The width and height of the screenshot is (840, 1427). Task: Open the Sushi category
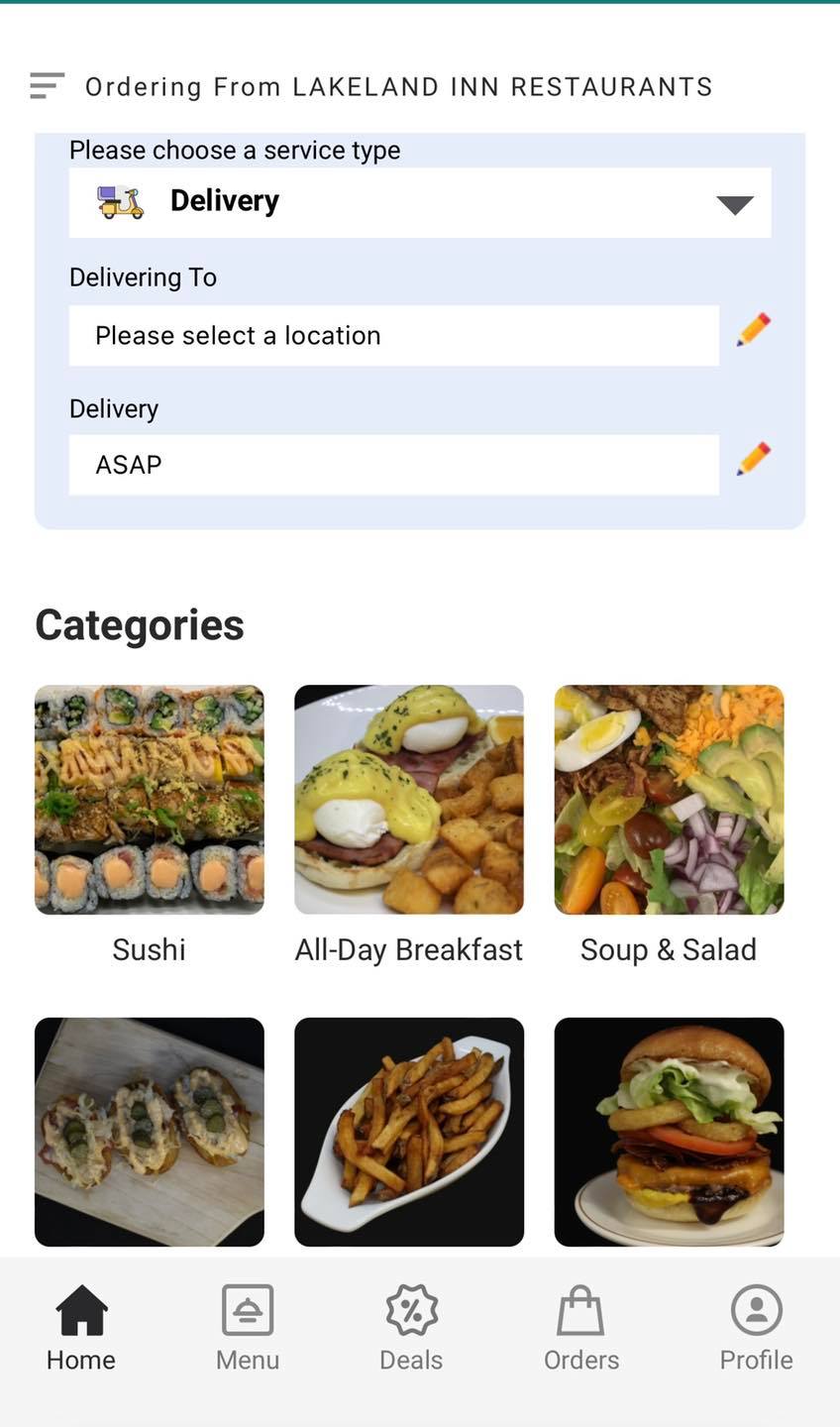coord(150,800)
